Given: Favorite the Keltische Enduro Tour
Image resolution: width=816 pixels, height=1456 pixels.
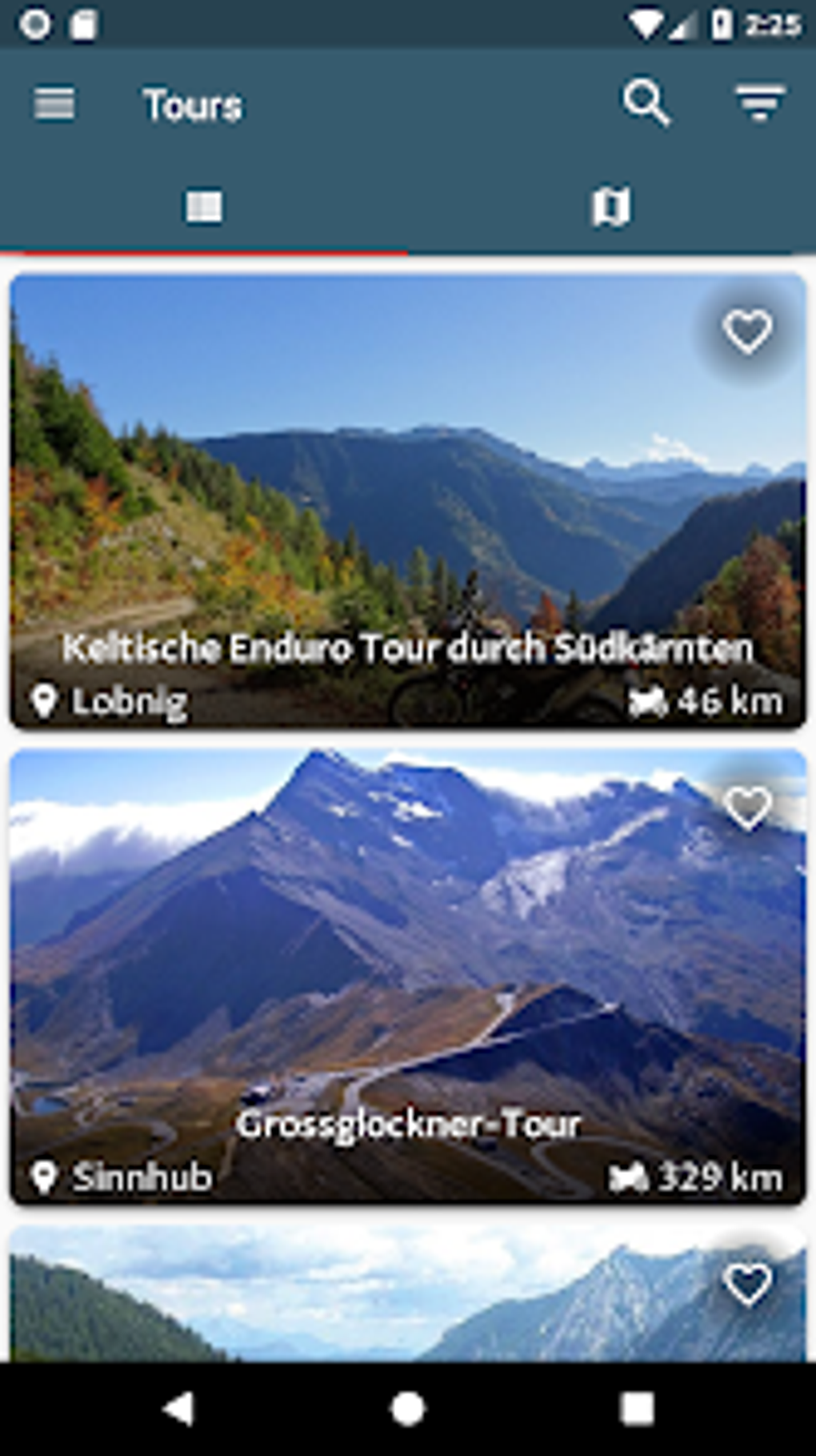Looking at the screenshot, I should point(747,331).
